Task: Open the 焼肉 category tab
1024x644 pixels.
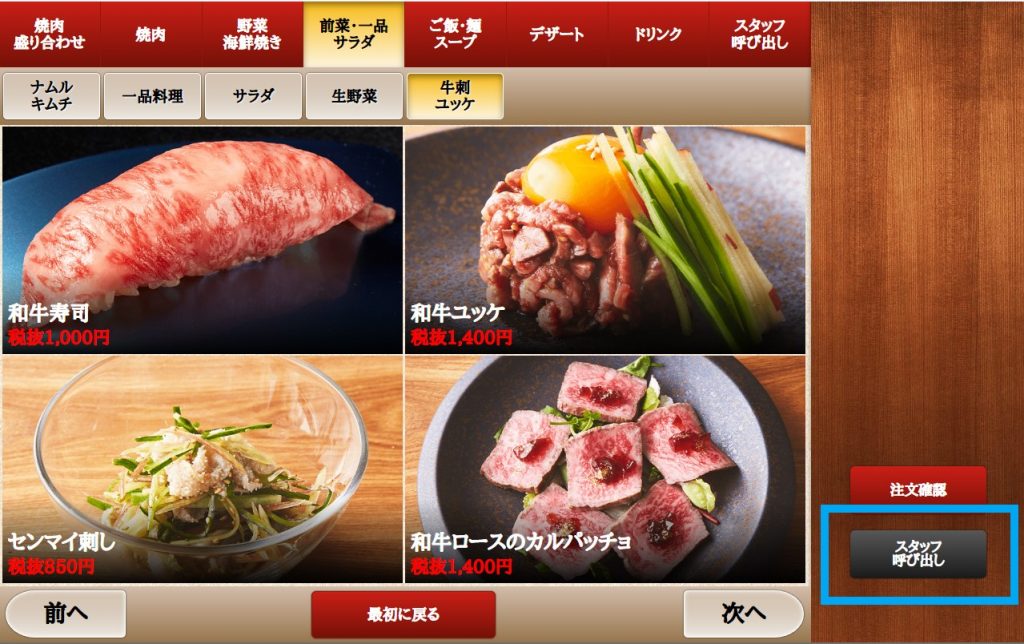Action: [151, 34]
